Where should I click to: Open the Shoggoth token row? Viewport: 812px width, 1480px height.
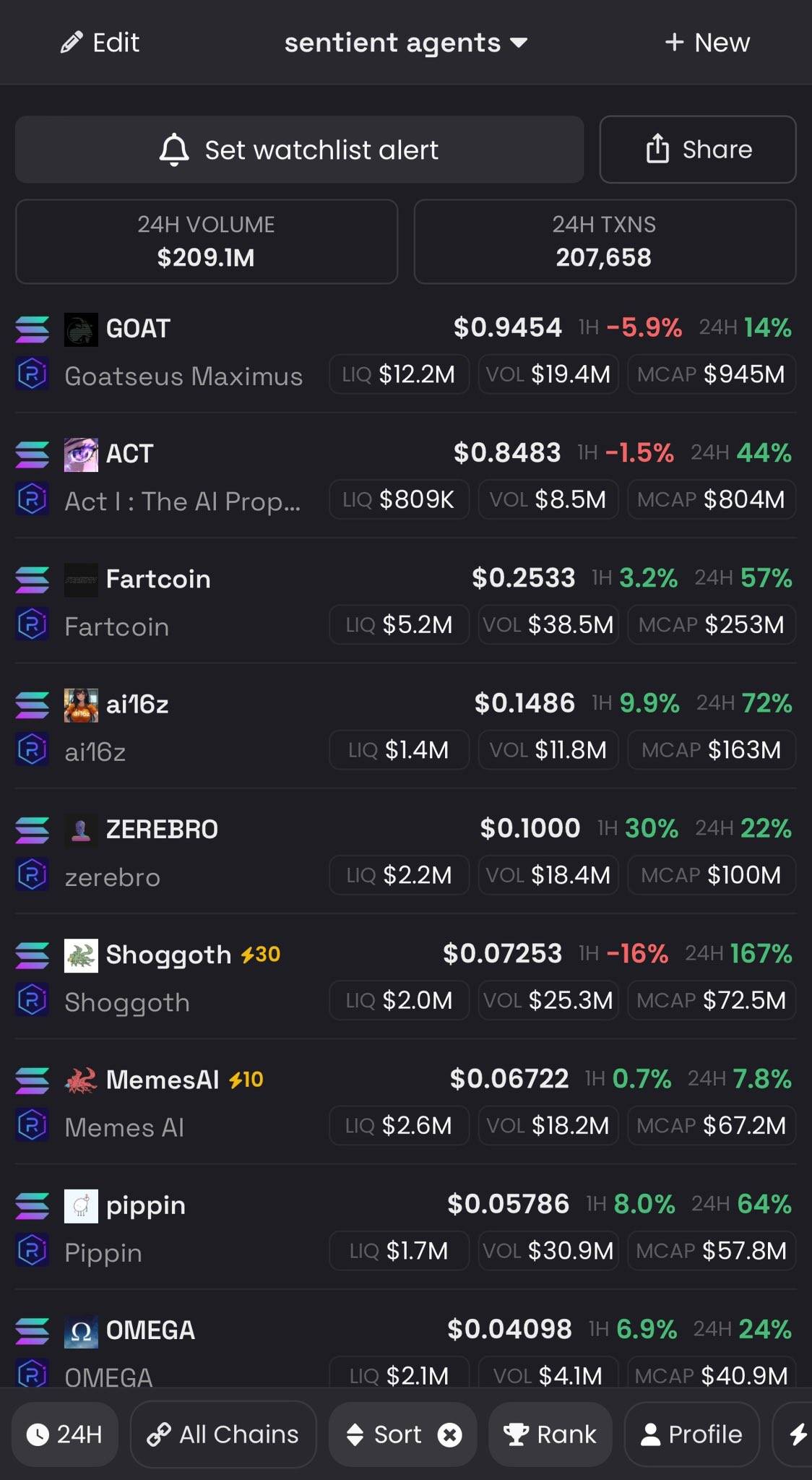click(168, 955)
